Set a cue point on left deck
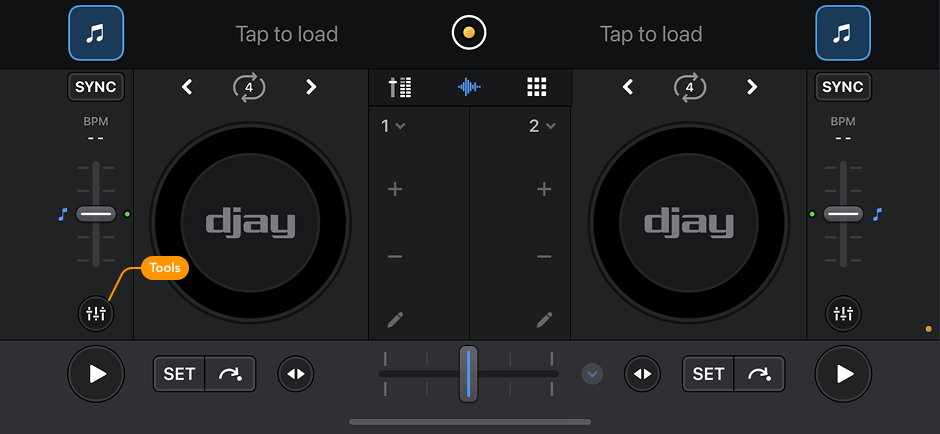 click(179, 374)
